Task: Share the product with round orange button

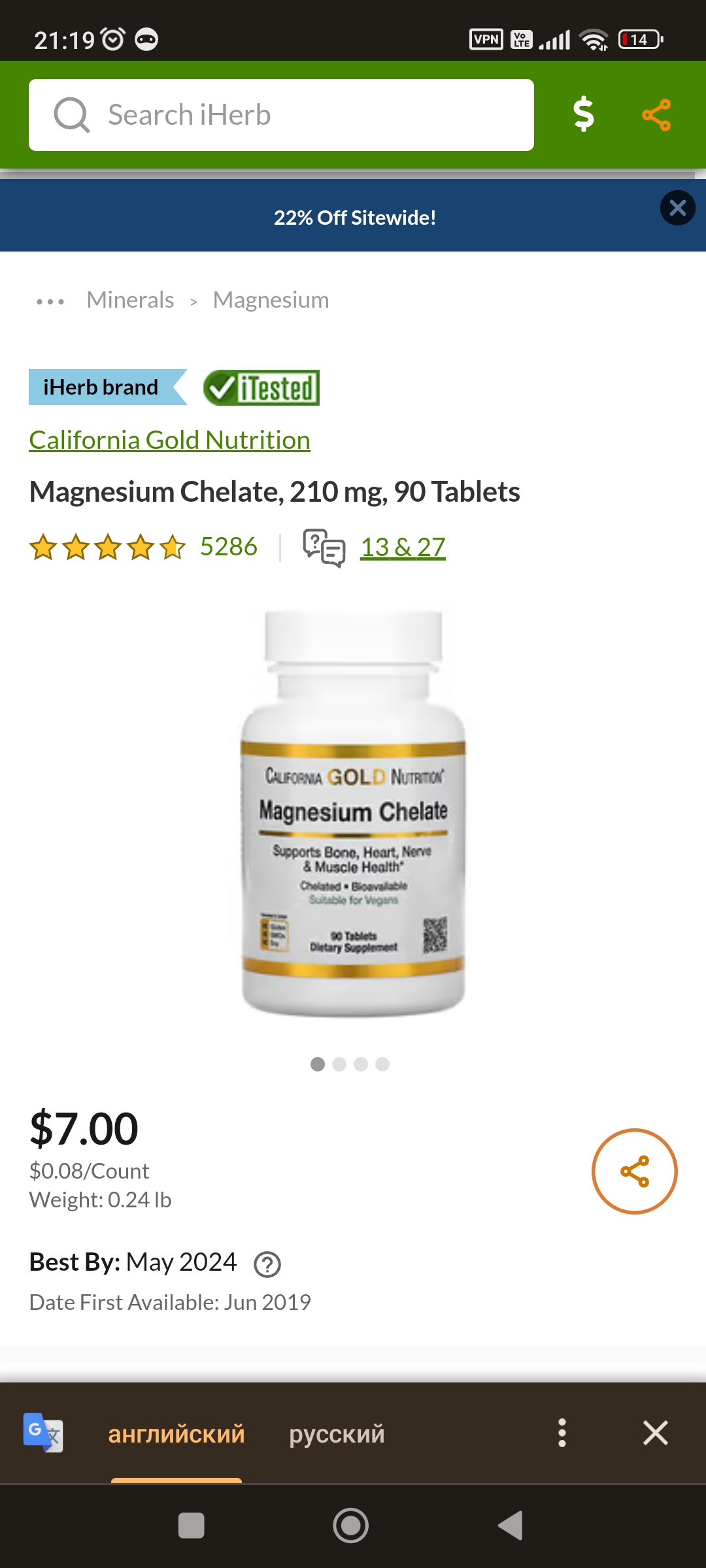Action: tap(634, 1171)
